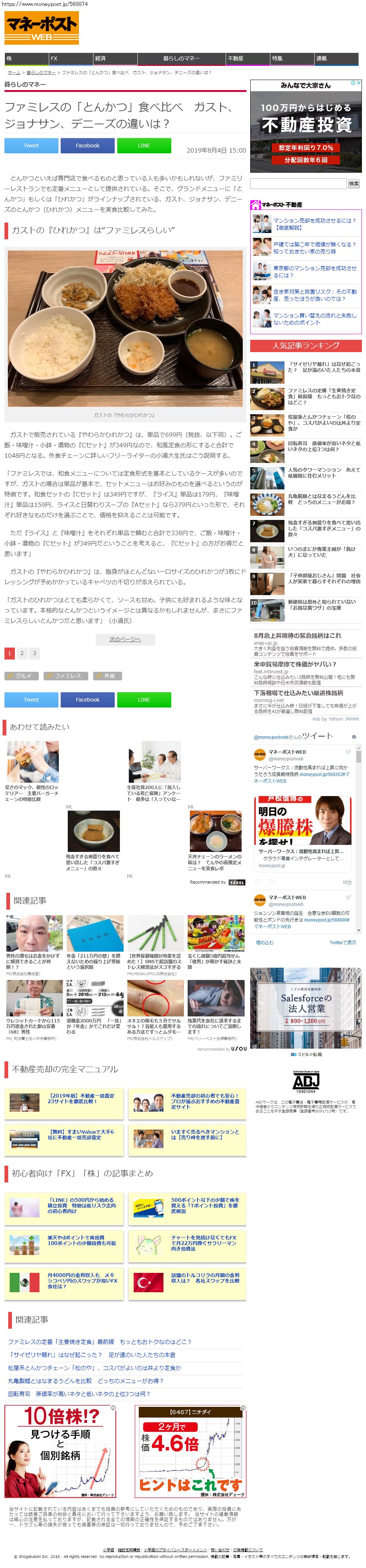The width and height of the screenshot is (366, 1568).
Task: Open the 連載 navigation tab
Action: pyautogui.click(x=336, y=58)
